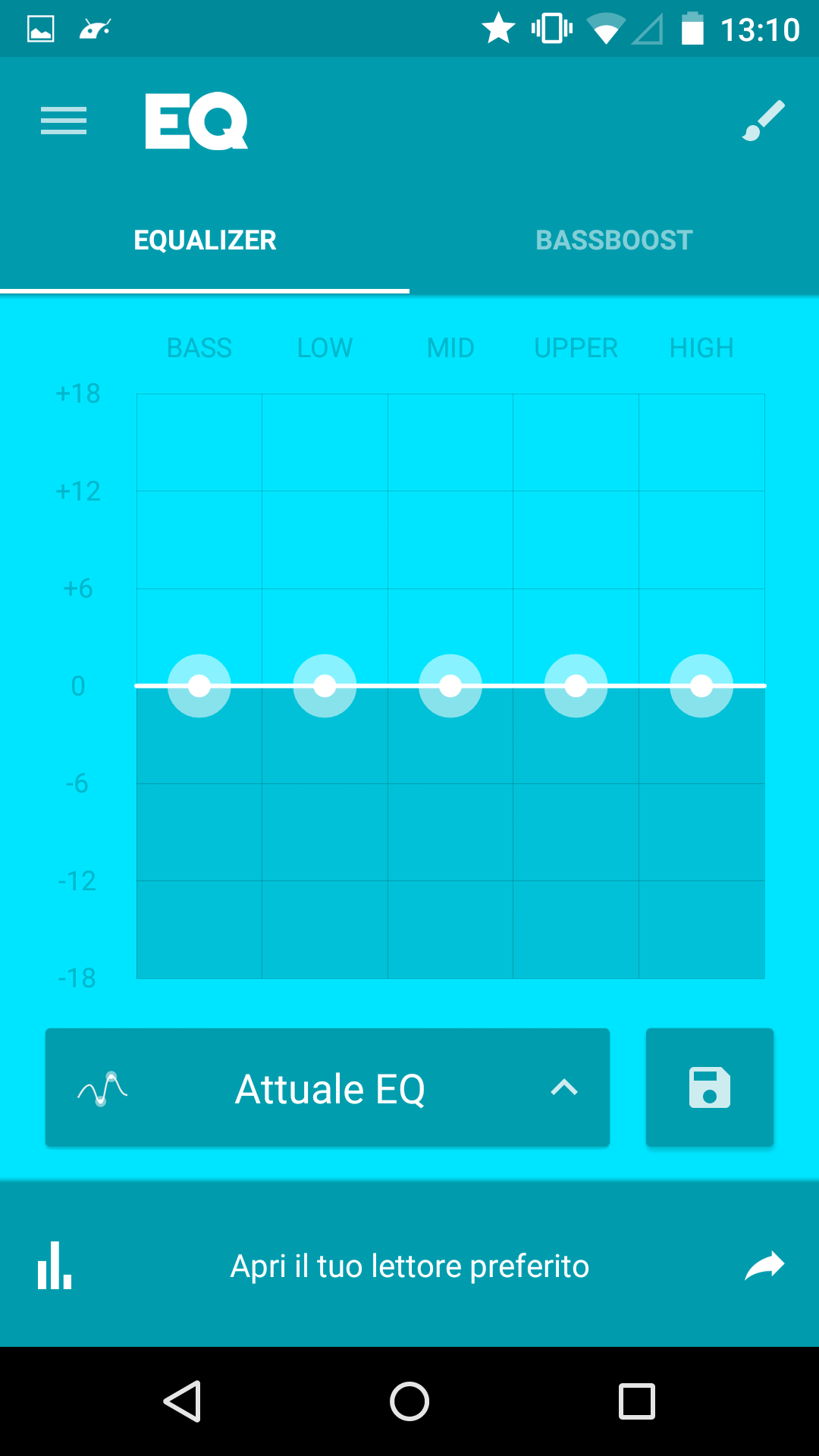
Task: Open the hamburger navigation drawer
Action: click(x=64, y=121)
